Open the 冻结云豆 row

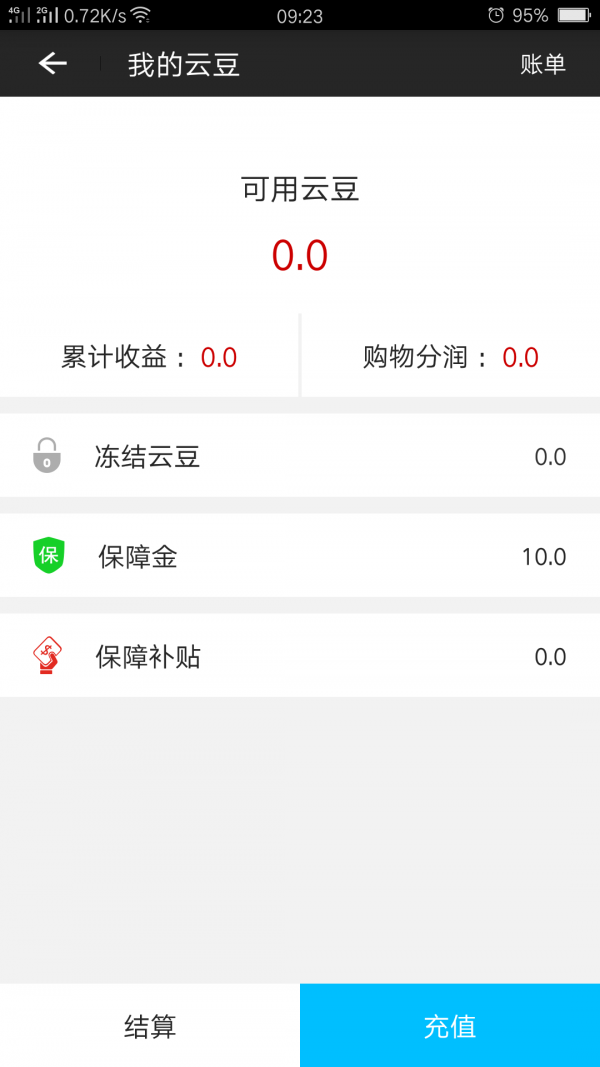point(300,457)
